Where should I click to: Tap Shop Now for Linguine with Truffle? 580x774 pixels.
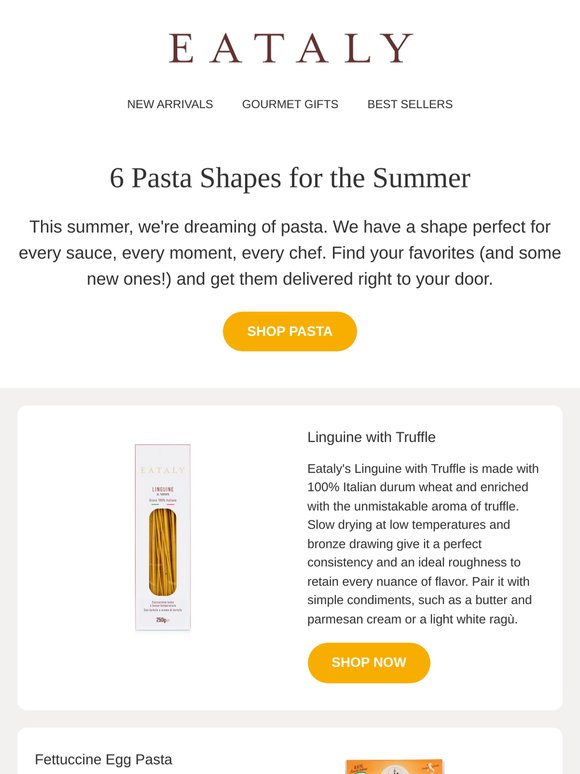[x=369, y=662]
